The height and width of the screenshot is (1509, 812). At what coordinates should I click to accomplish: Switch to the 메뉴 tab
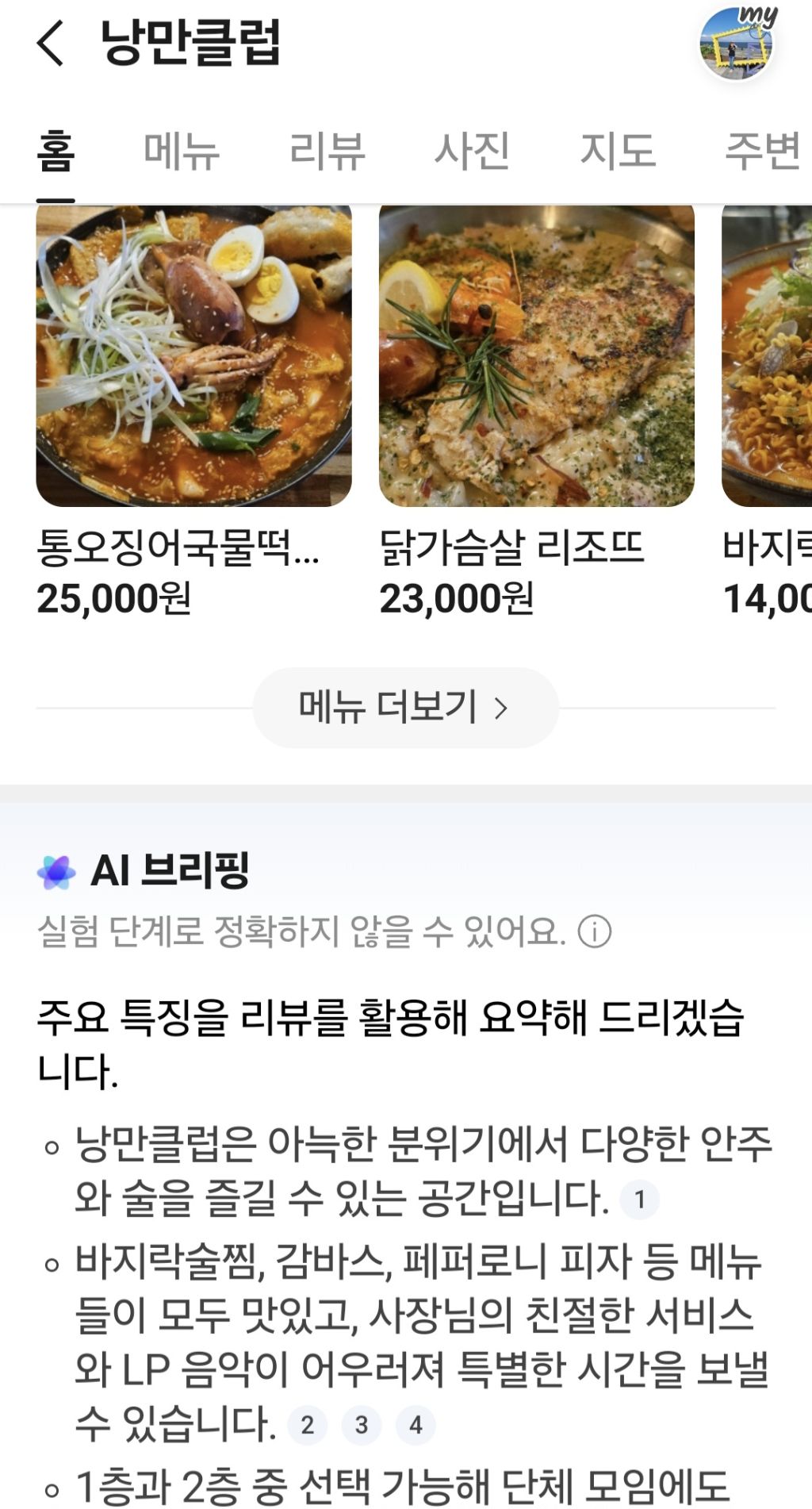(182, 151)
